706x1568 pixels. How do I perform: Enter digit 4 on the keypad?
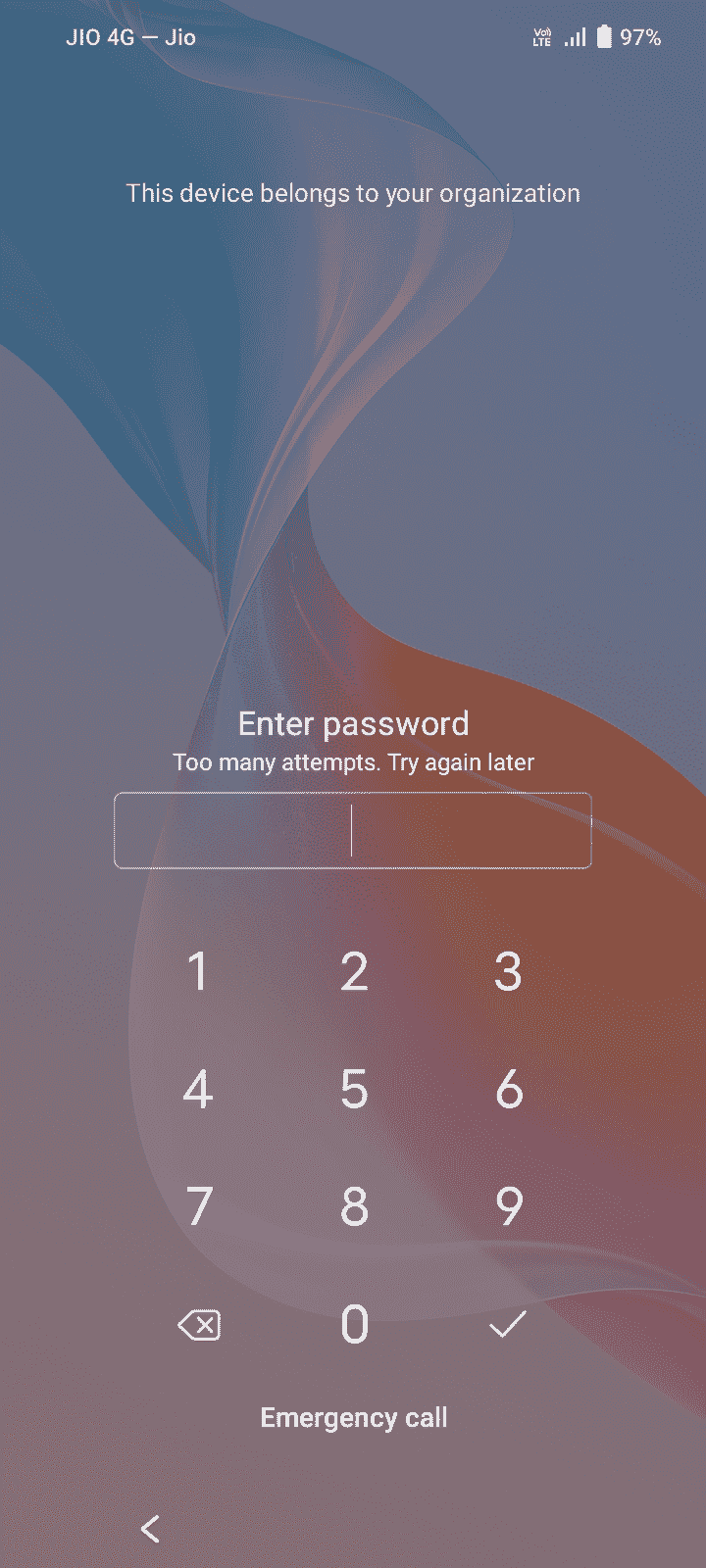point(198,1089)
